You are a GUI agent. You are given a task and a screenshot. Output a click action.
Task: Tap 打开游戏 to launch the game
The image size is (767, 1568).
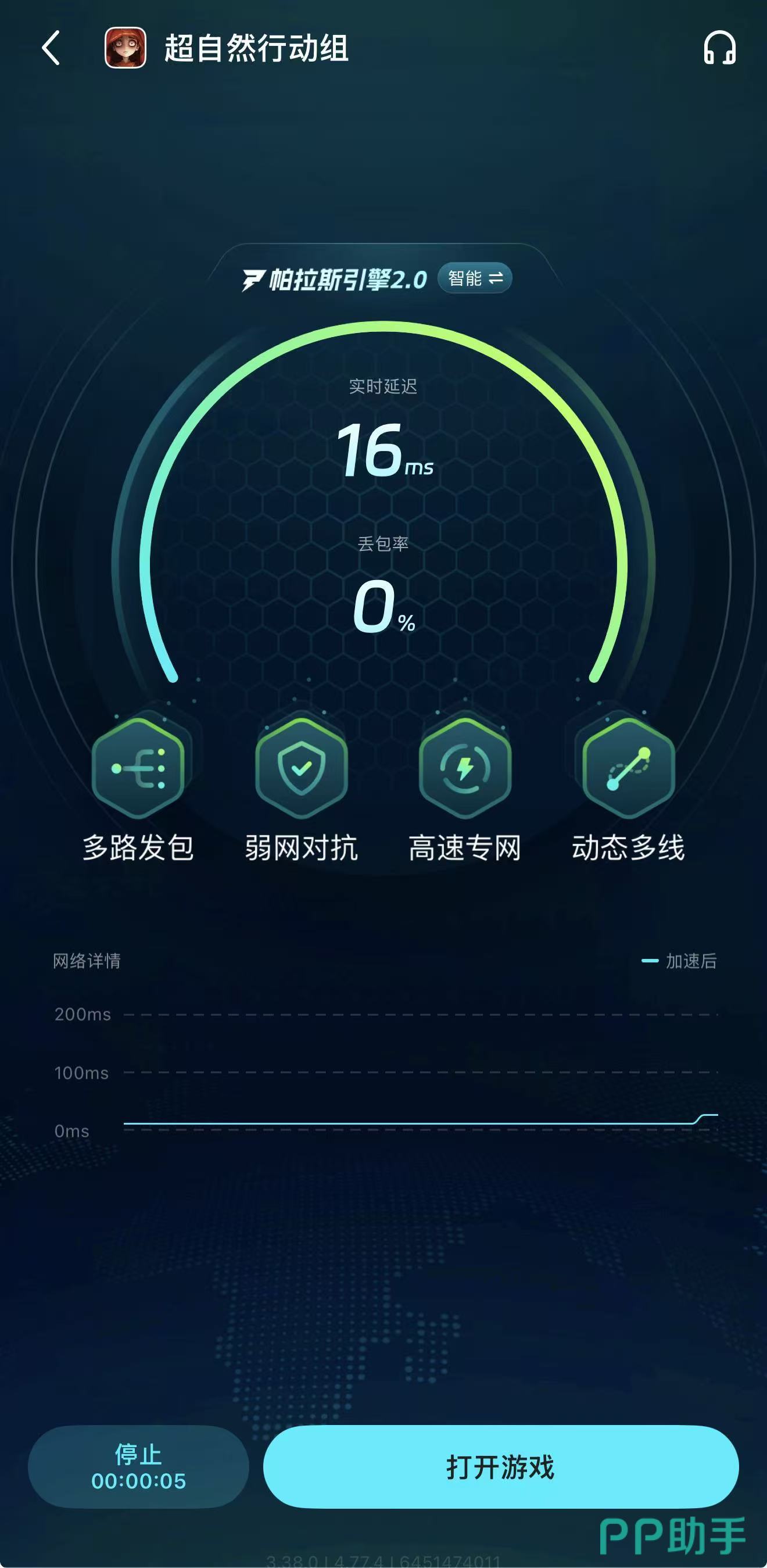click(500, 1467)
